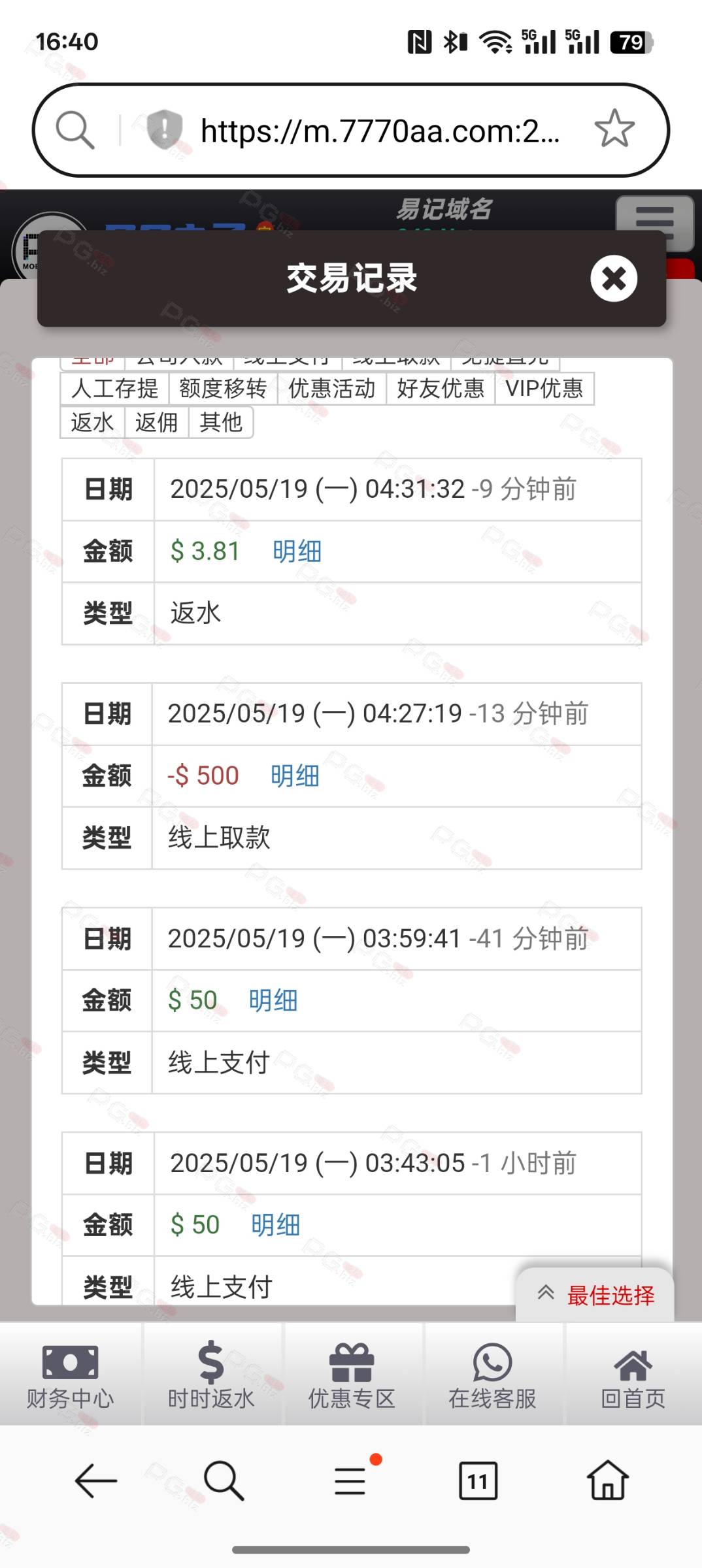The image size is (702, 1568).
Task: Filter by 其他 transactions
Action: (221, 423)
